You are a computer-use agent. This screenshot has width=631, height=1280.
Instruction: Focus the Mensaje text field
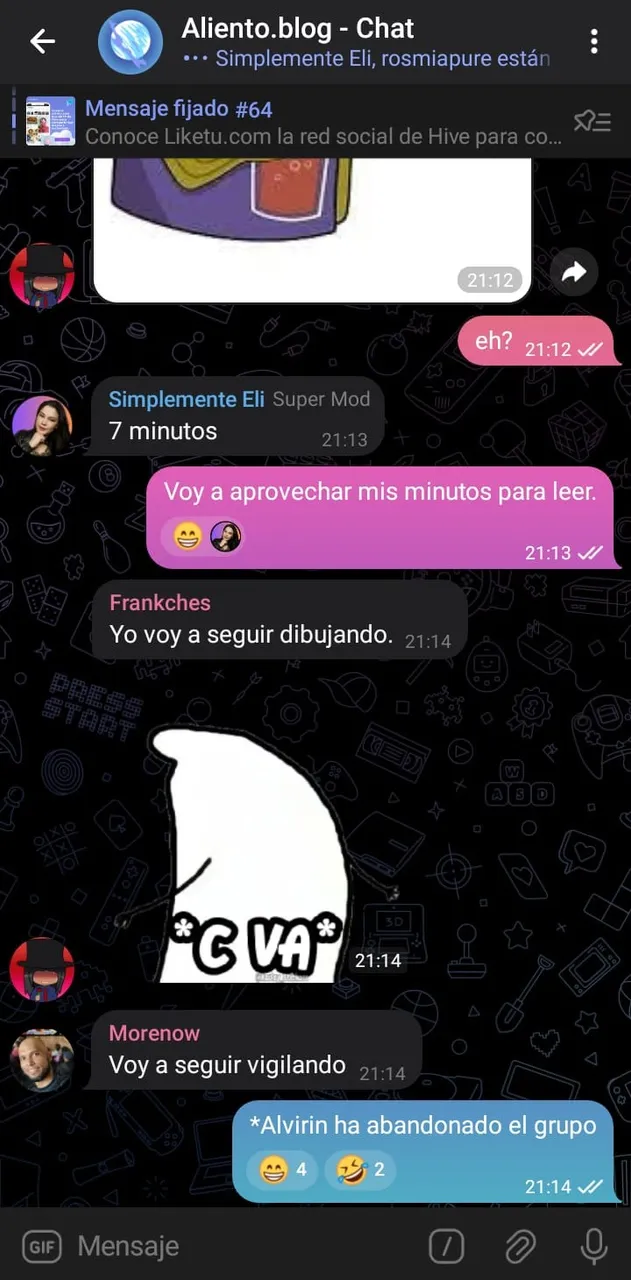(240, 1246)
